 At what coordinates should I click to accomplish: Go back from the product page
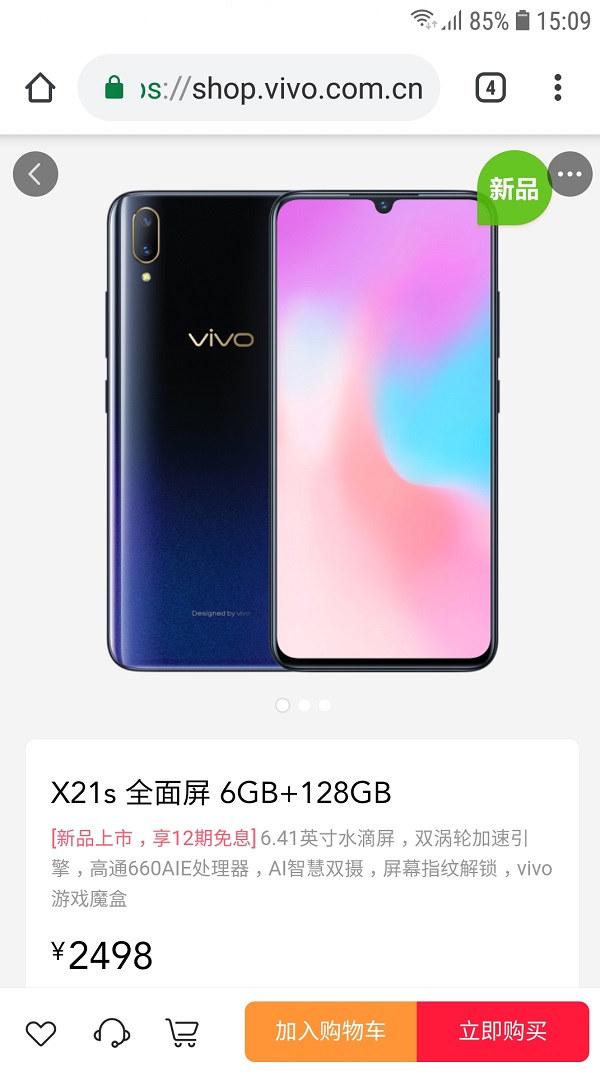tap(35, 174)
